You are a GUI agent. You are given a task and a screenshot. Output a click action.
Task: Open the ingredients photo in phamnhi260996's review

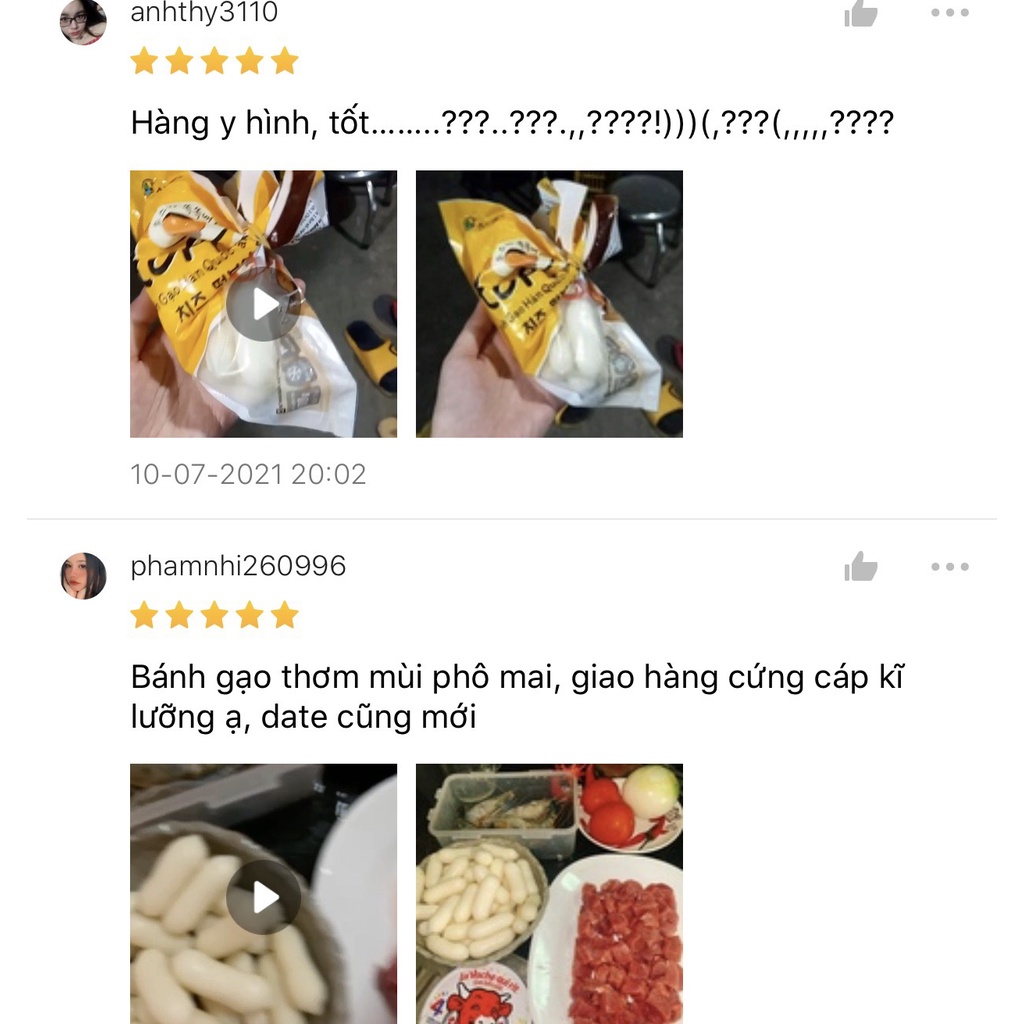coord(549,894)
